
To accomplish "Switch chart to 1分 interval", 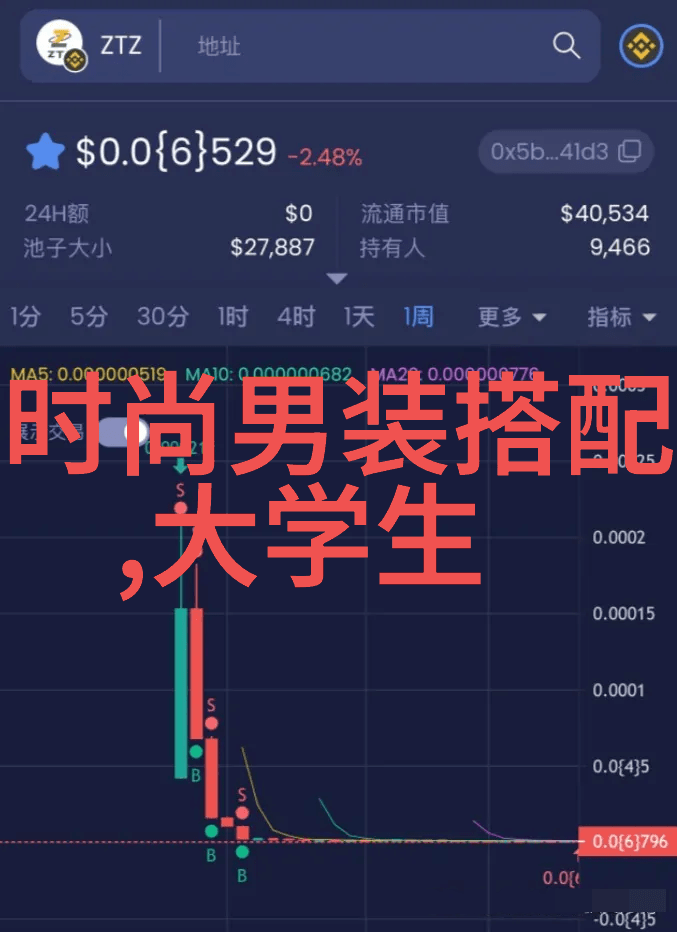I will [x=26, y=317].
